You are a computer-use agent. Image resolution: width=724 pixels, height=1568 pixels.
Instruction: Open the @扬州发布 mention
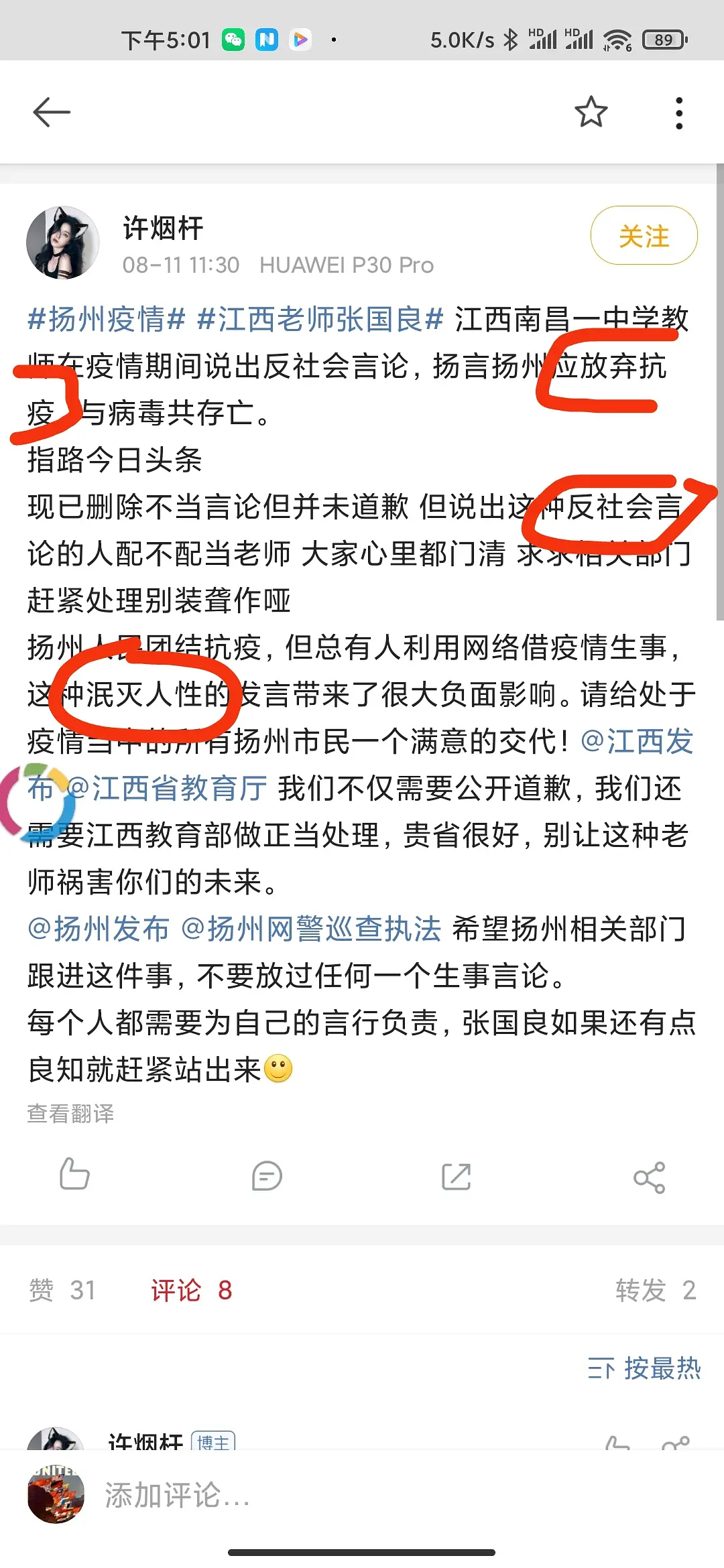(x=99, y=929)
